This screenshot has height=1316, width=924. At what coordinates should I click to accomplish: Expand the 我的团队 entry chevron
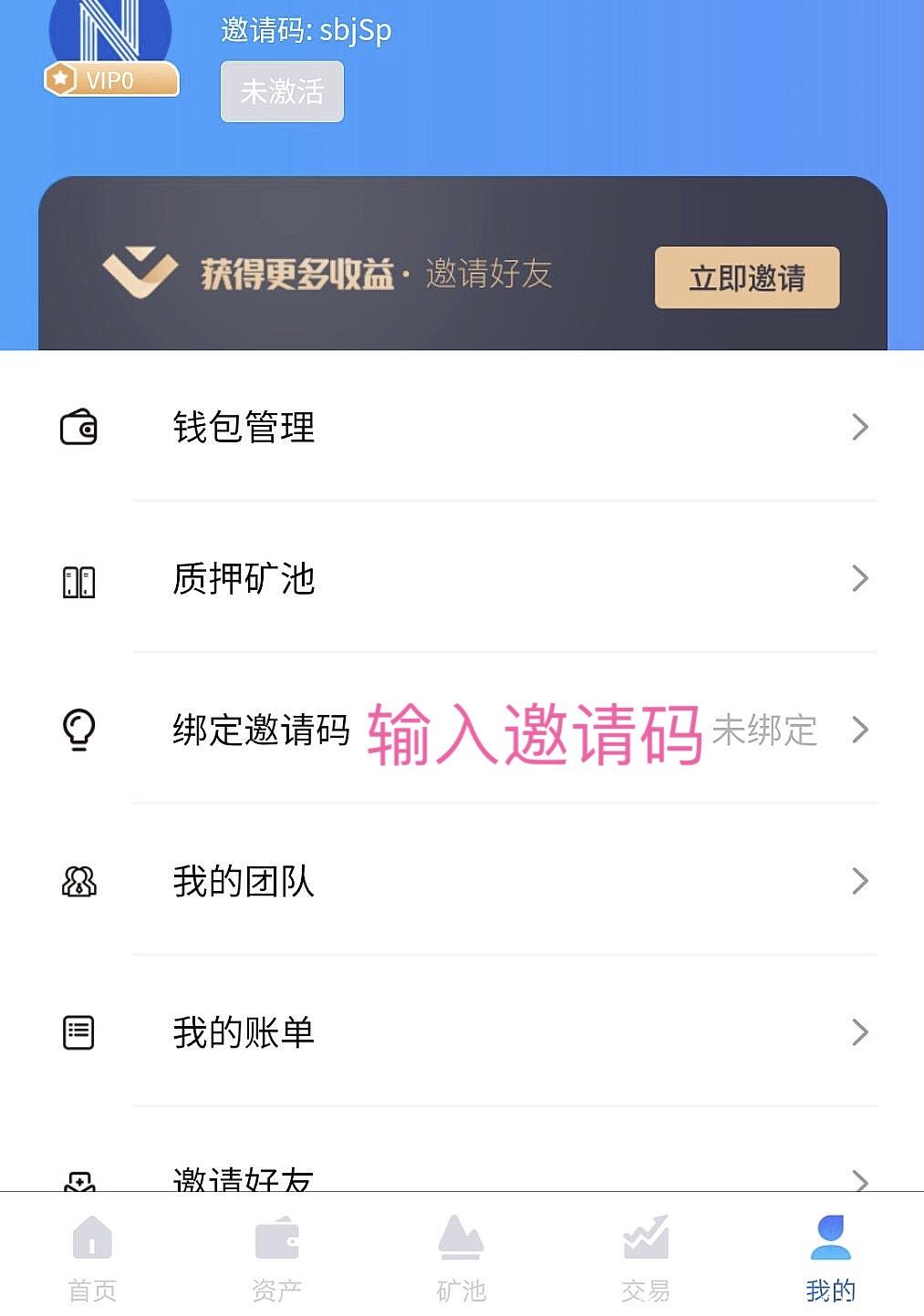click(x=859, y=881)
